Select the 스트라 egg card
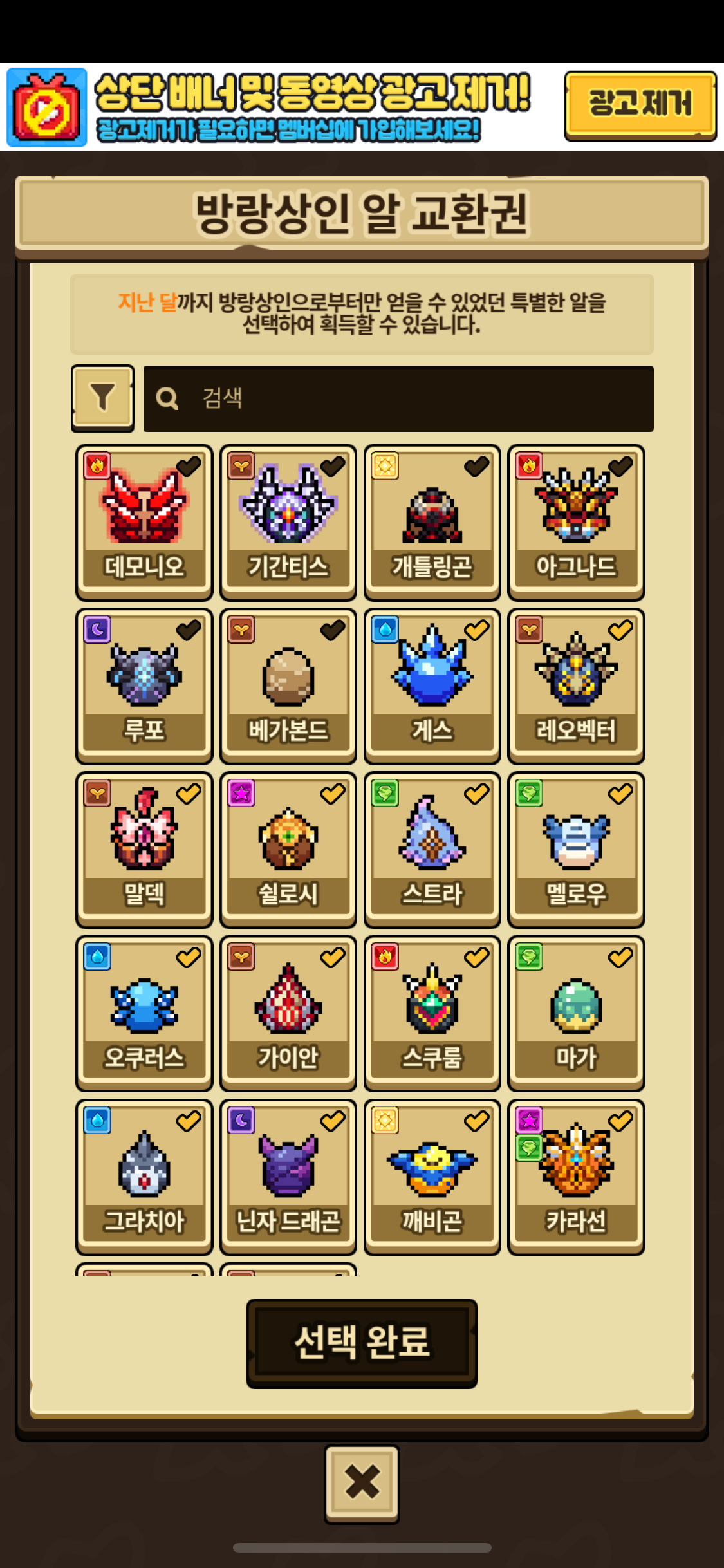Viewport: 724px width, 1568px height. [432, 850]
